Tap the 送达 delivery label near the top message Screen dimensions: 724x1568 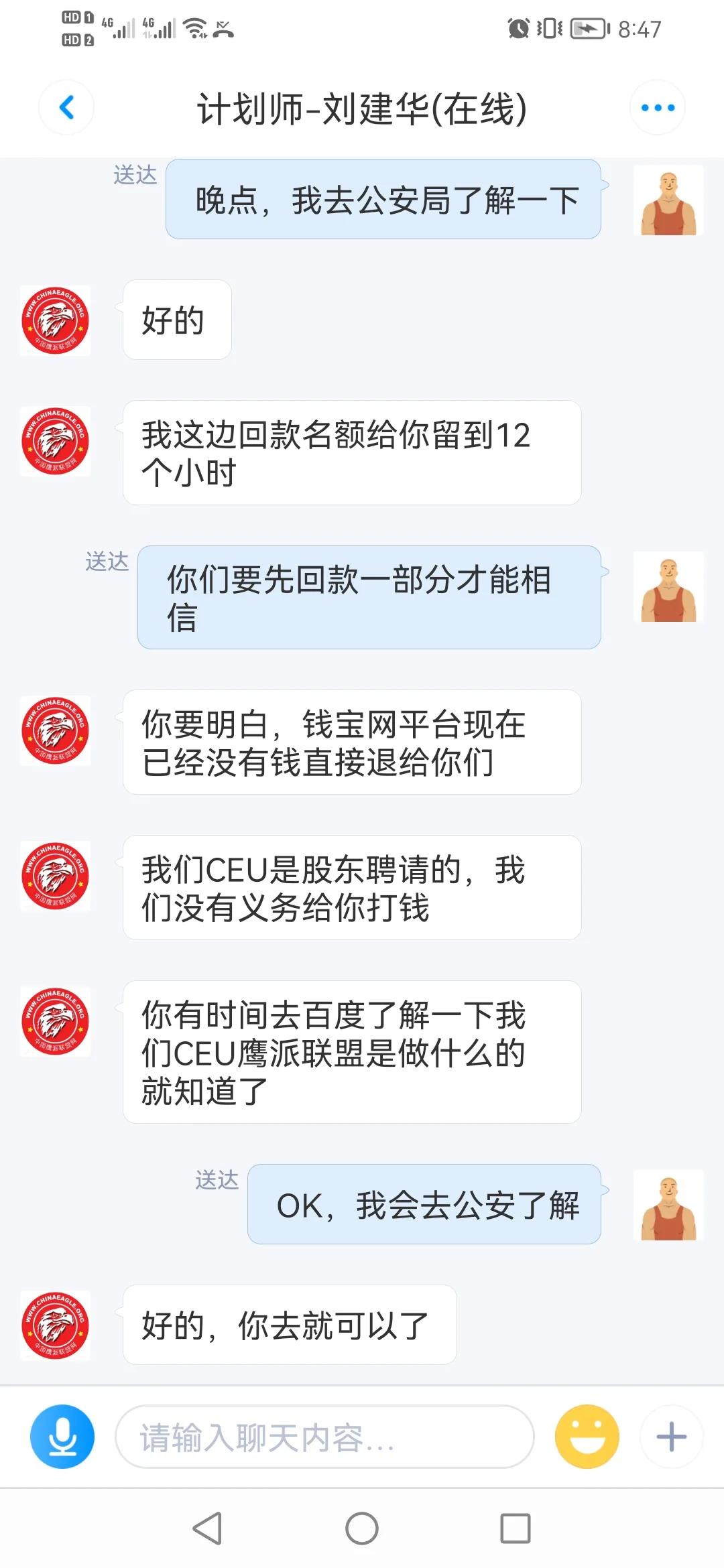coord(136,176)
